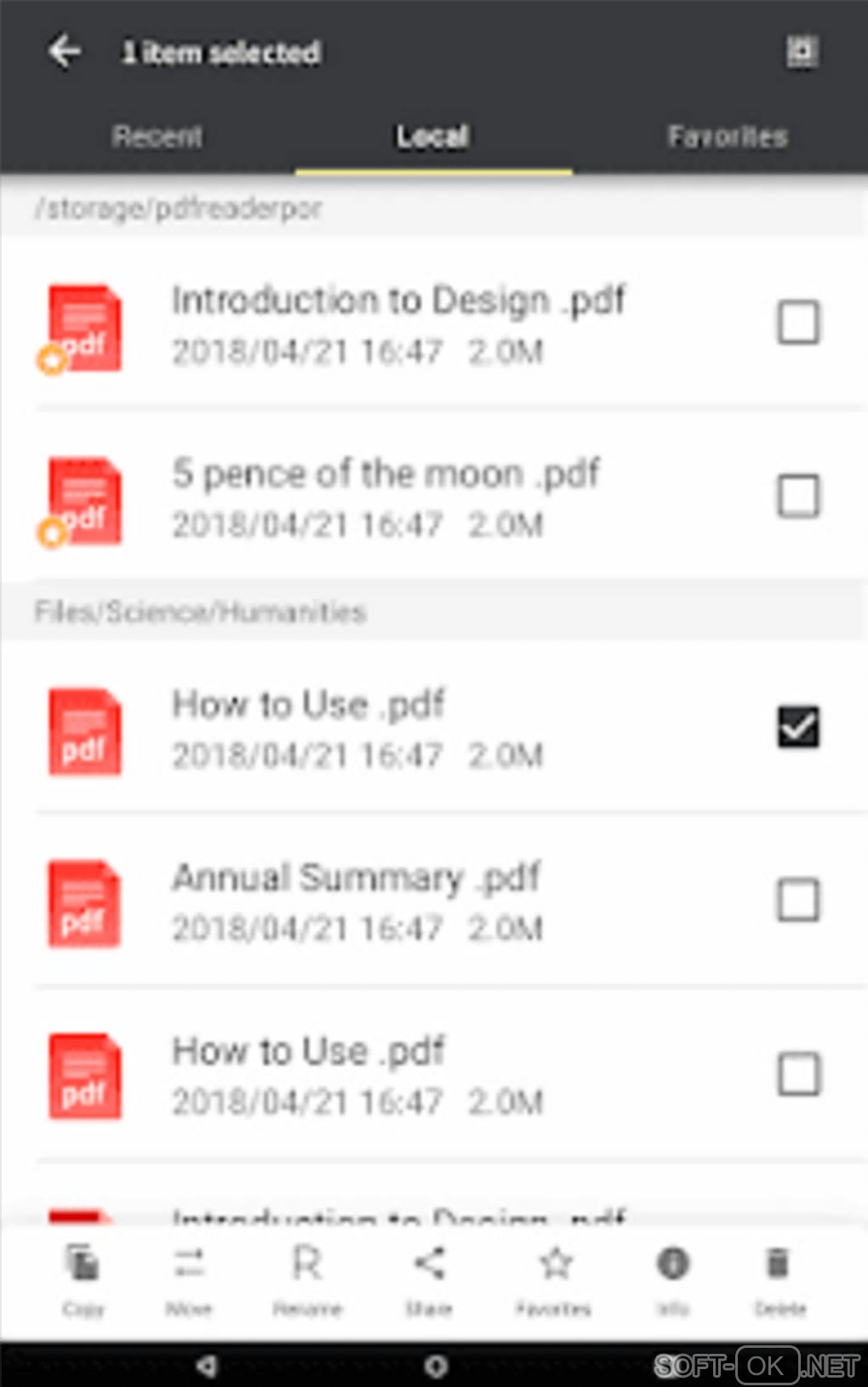Copy the selected file
The width and height of the screenshot is (868, 1387).
(83, 1278)
